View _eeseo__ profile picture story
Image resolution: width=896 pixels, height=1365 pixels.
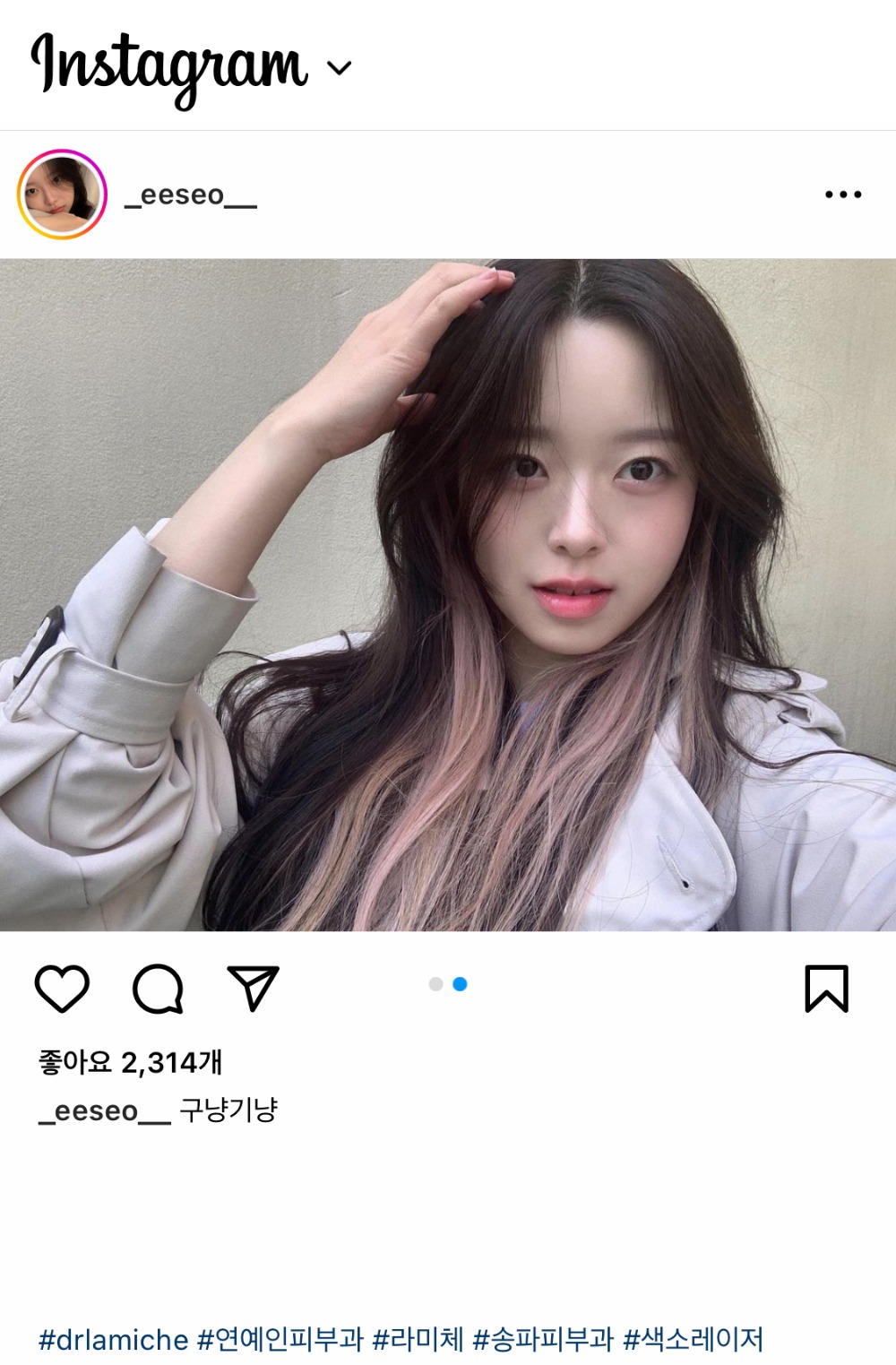pyautogui.click(x=62, y=194)
